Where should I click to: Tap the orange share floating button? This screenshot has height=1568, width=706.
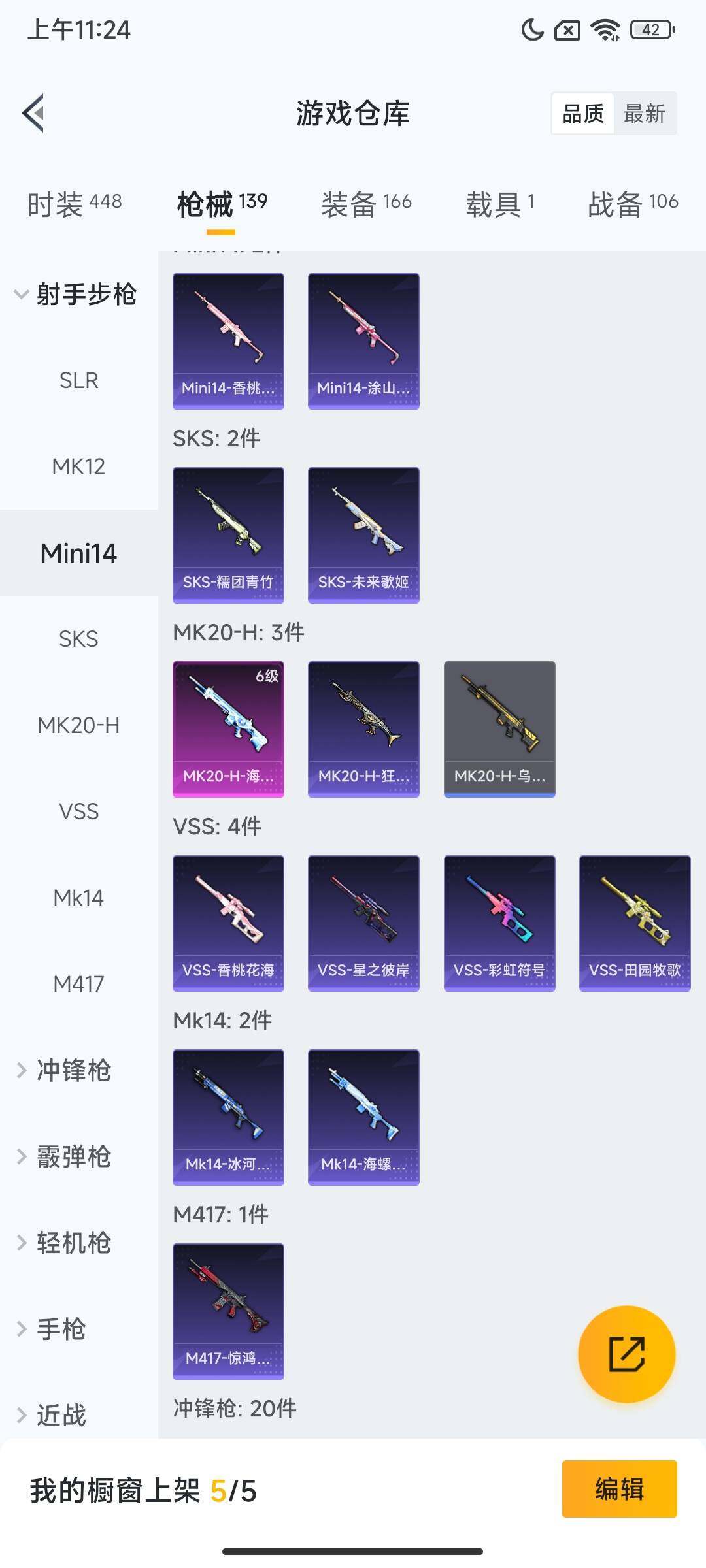click(626, 1354)
